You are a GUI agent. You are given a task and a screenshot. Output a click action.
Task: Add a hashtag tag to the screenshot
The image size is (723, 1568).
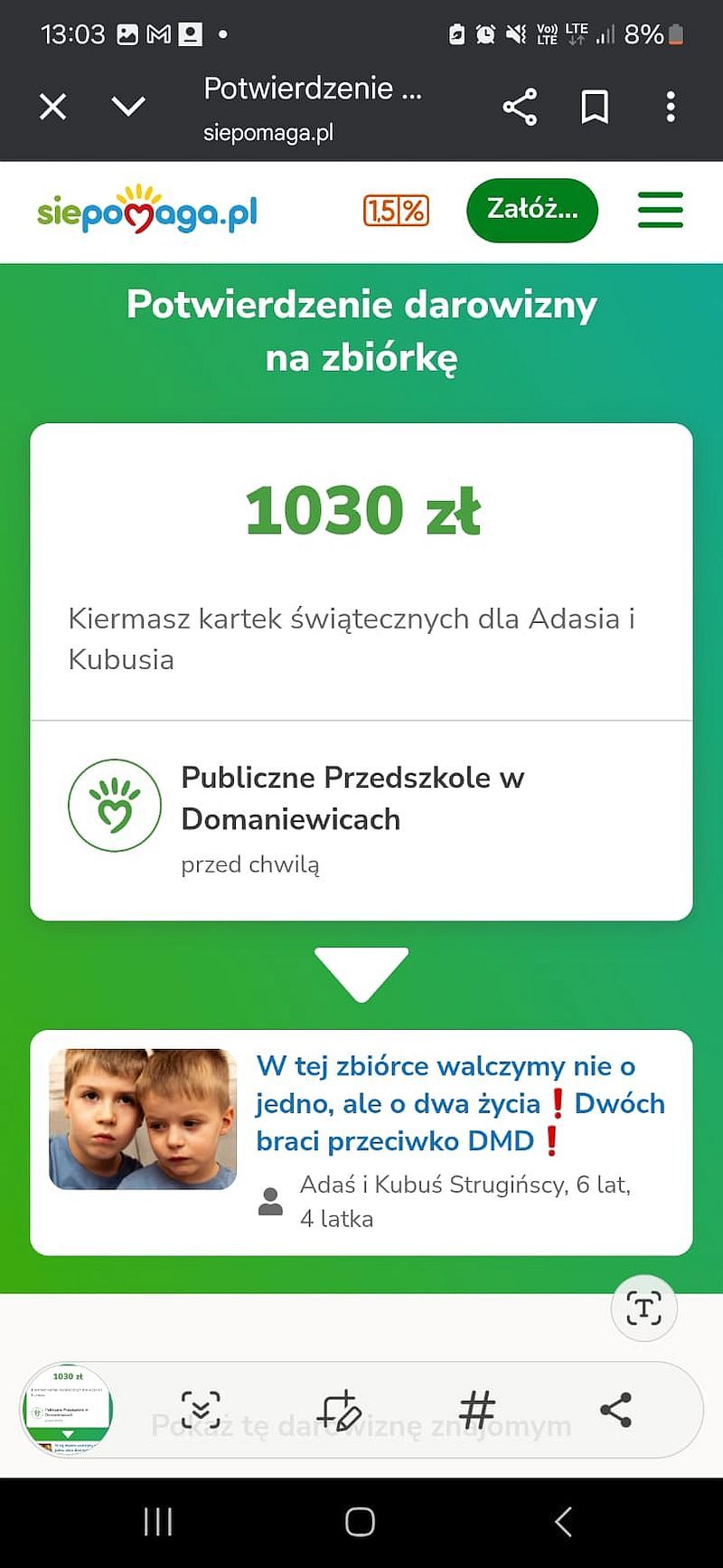point(477,1409)
